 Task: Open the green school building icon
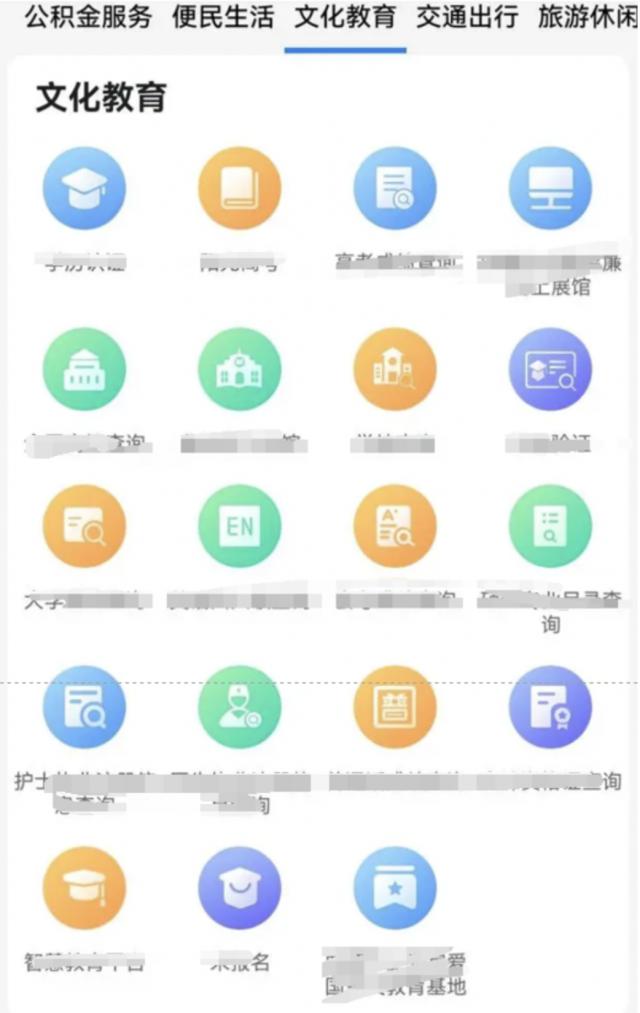click(x=240, y=369)
